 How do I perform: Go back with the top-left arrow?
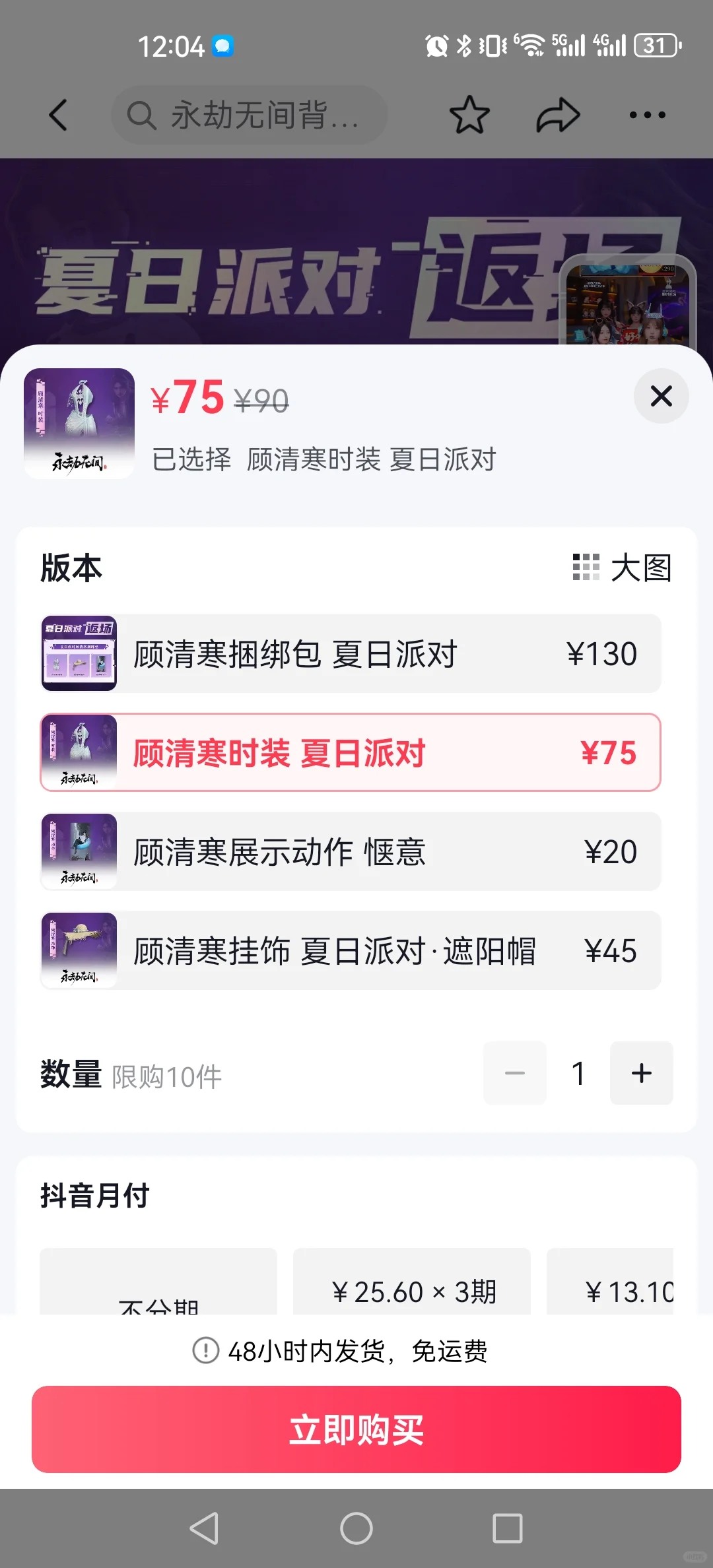pyautogui.click(x=59, y=115)
